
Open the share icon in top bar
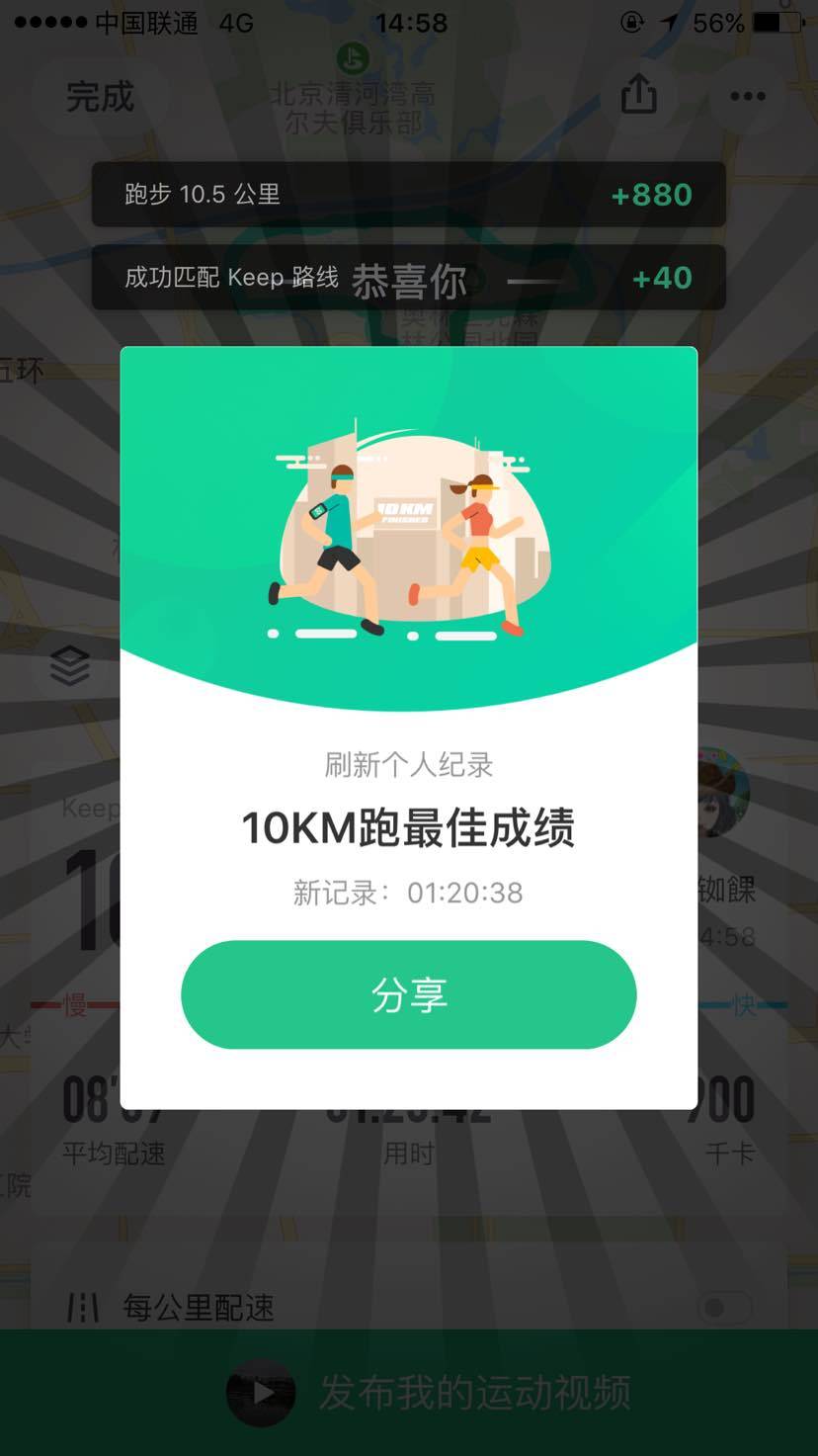pyautogui.click(x=638, y=96)
